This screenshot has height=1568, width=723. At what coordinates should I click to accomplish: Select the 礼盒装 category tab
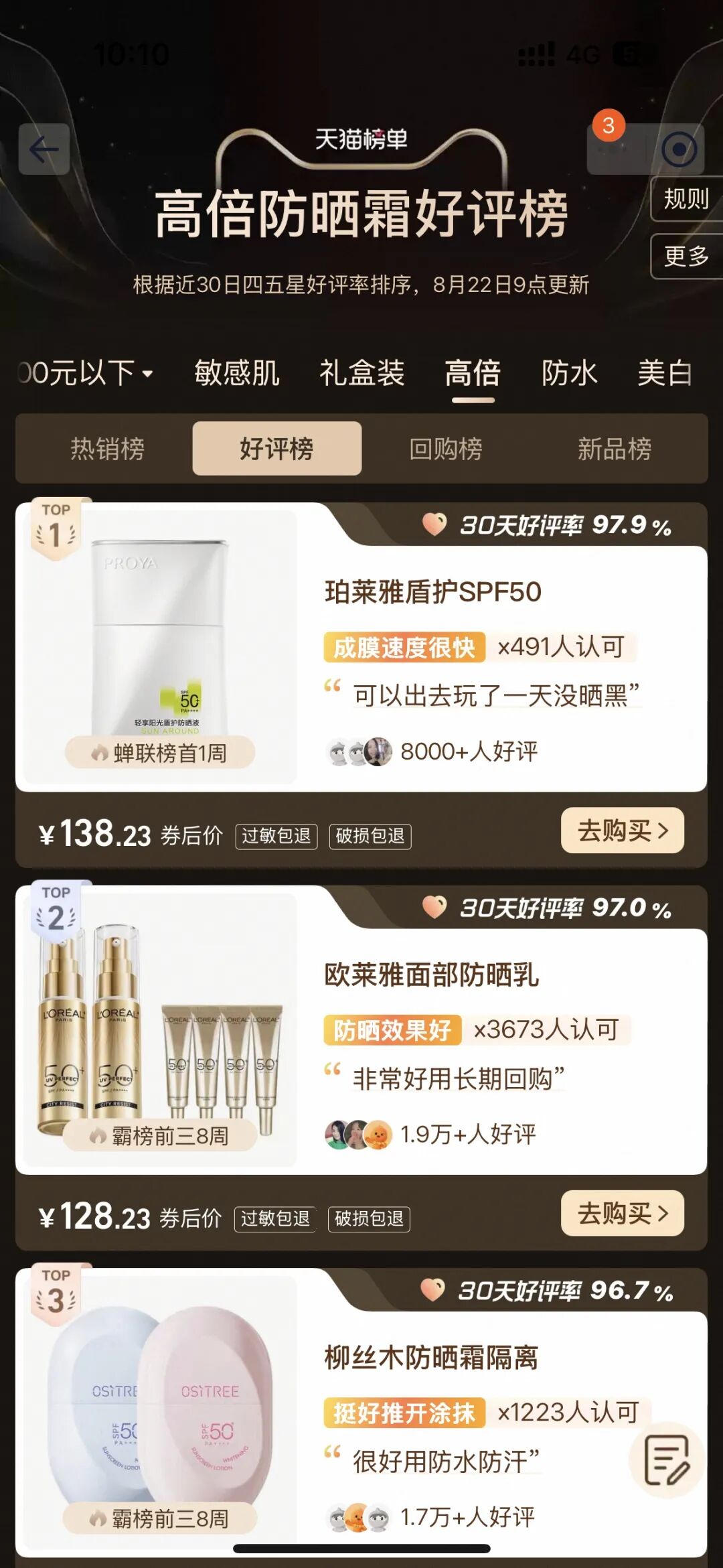pos(361,373)
